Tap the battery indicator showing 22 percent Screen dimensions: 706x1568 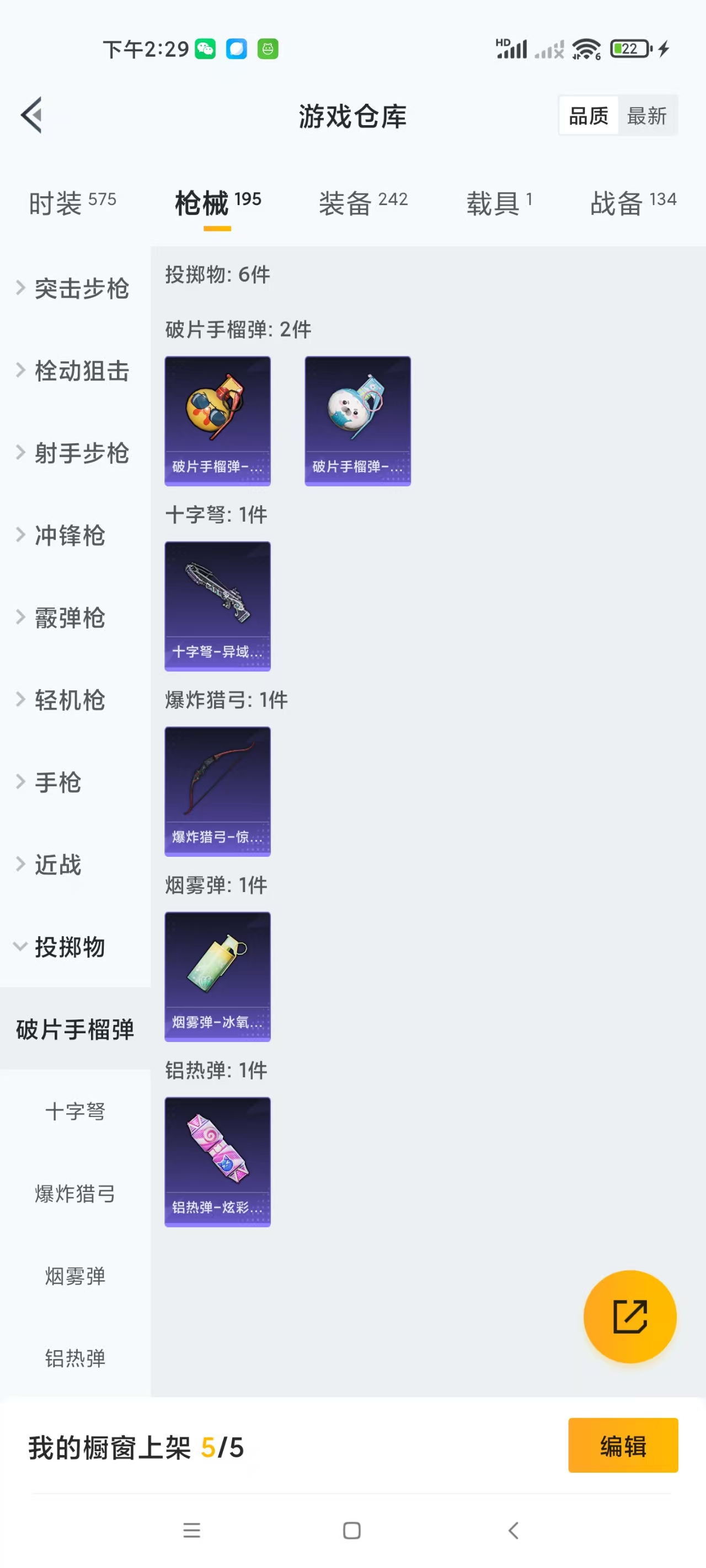pyautogui.click(x=631, y=49)
